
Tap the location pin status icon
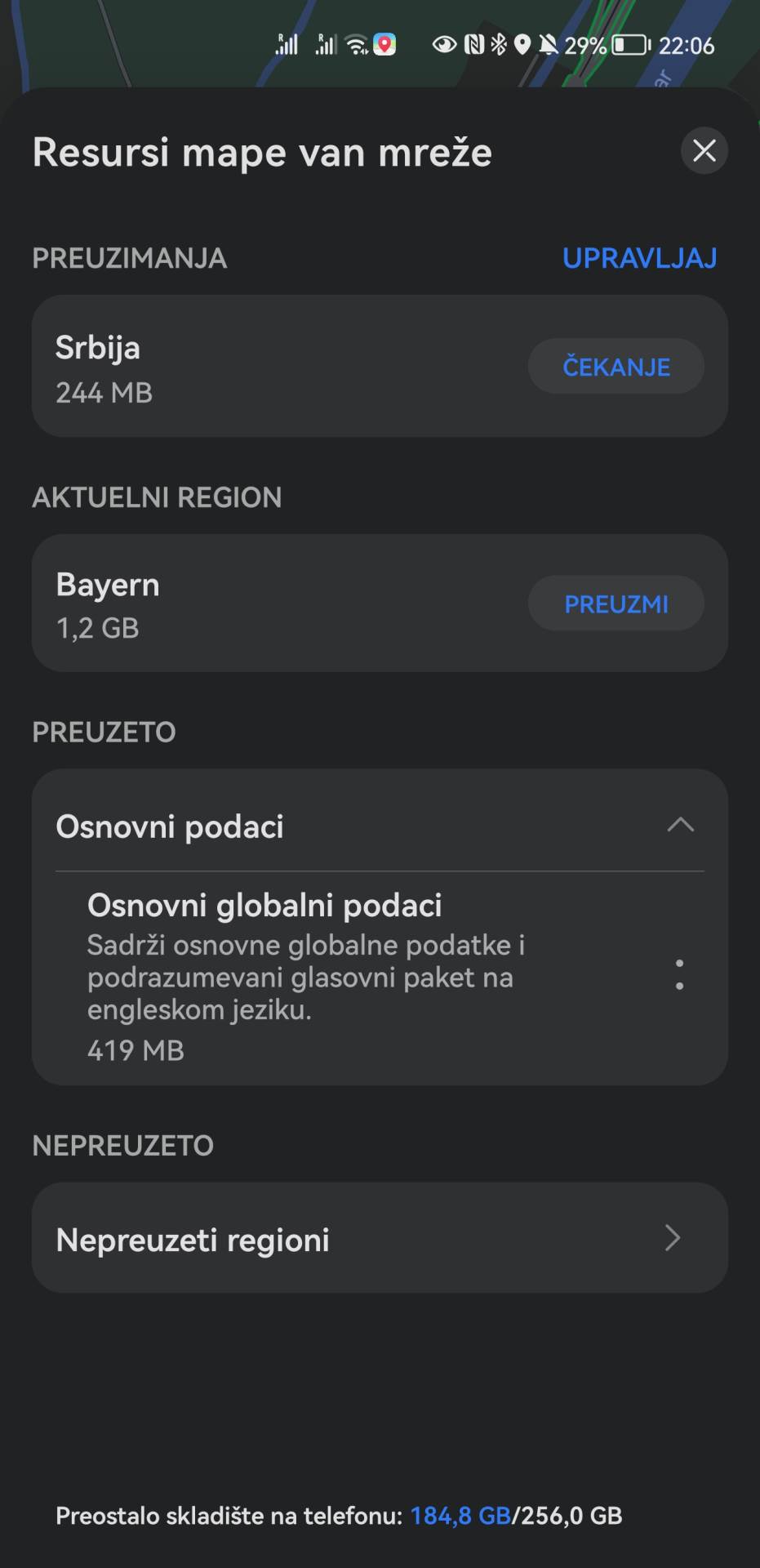click(522, 47)
